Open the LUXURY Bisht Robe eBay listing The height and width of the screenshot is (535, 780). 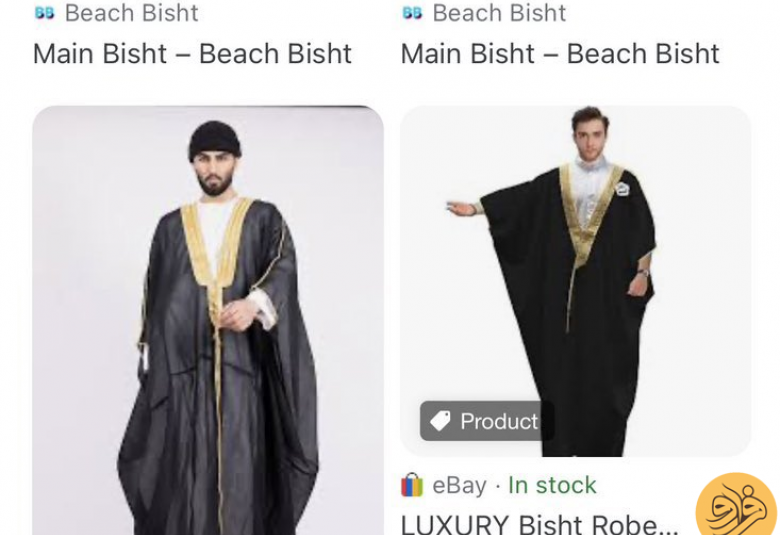(539, 524)
